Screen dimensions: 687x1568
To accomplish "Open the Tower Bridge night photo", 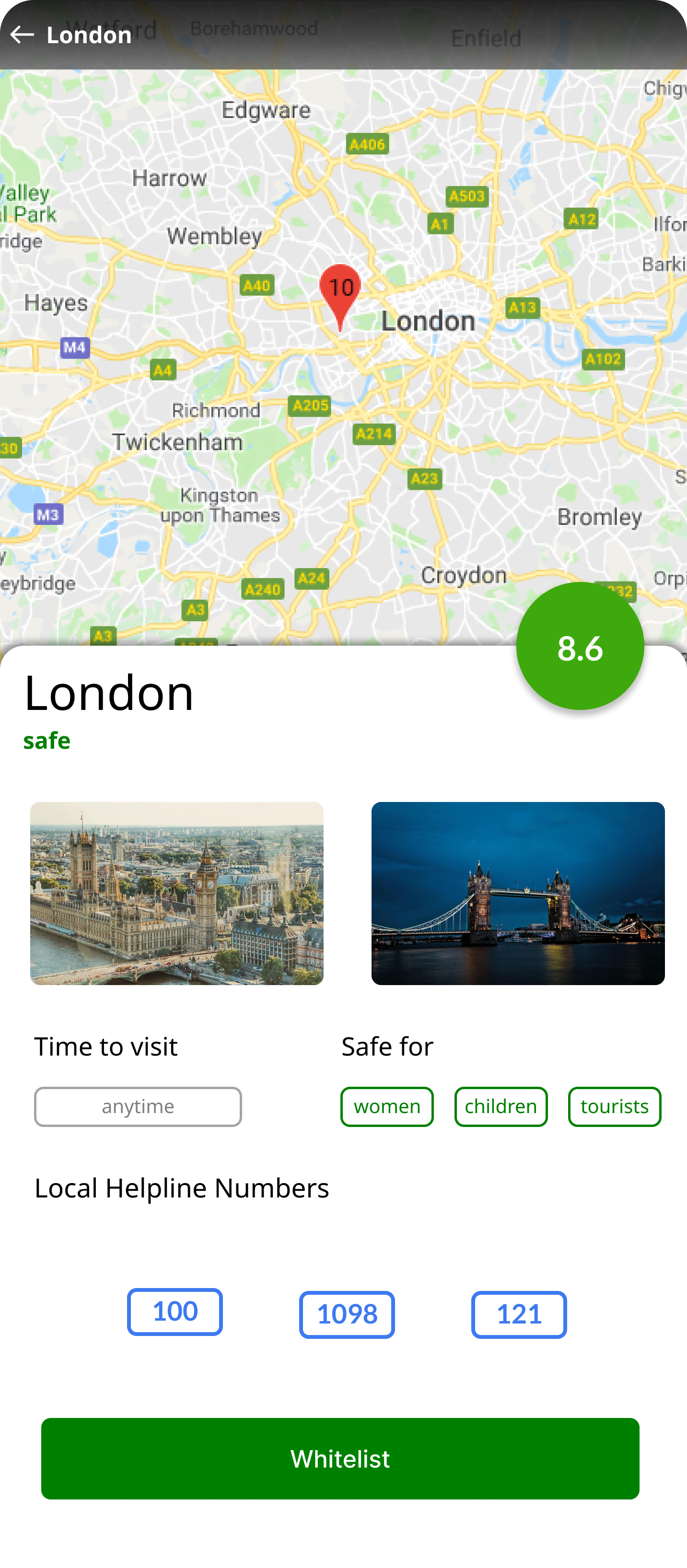I will point(518,893).
